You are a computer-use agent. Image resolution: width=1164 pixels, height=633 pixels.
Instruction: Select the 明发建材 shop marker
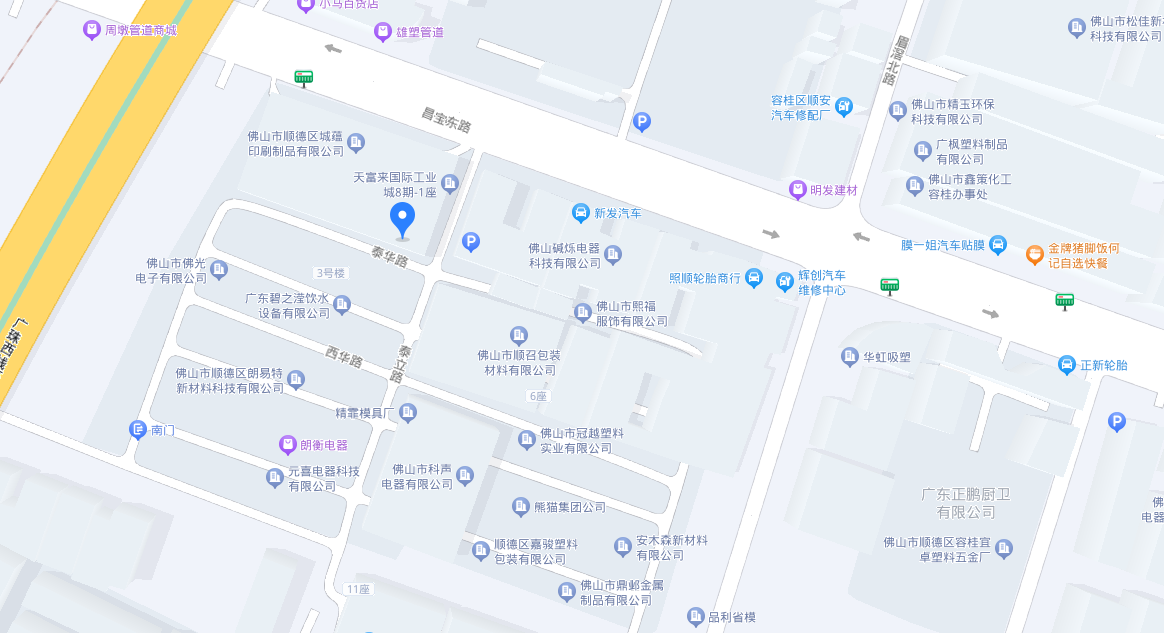point(797,189)
